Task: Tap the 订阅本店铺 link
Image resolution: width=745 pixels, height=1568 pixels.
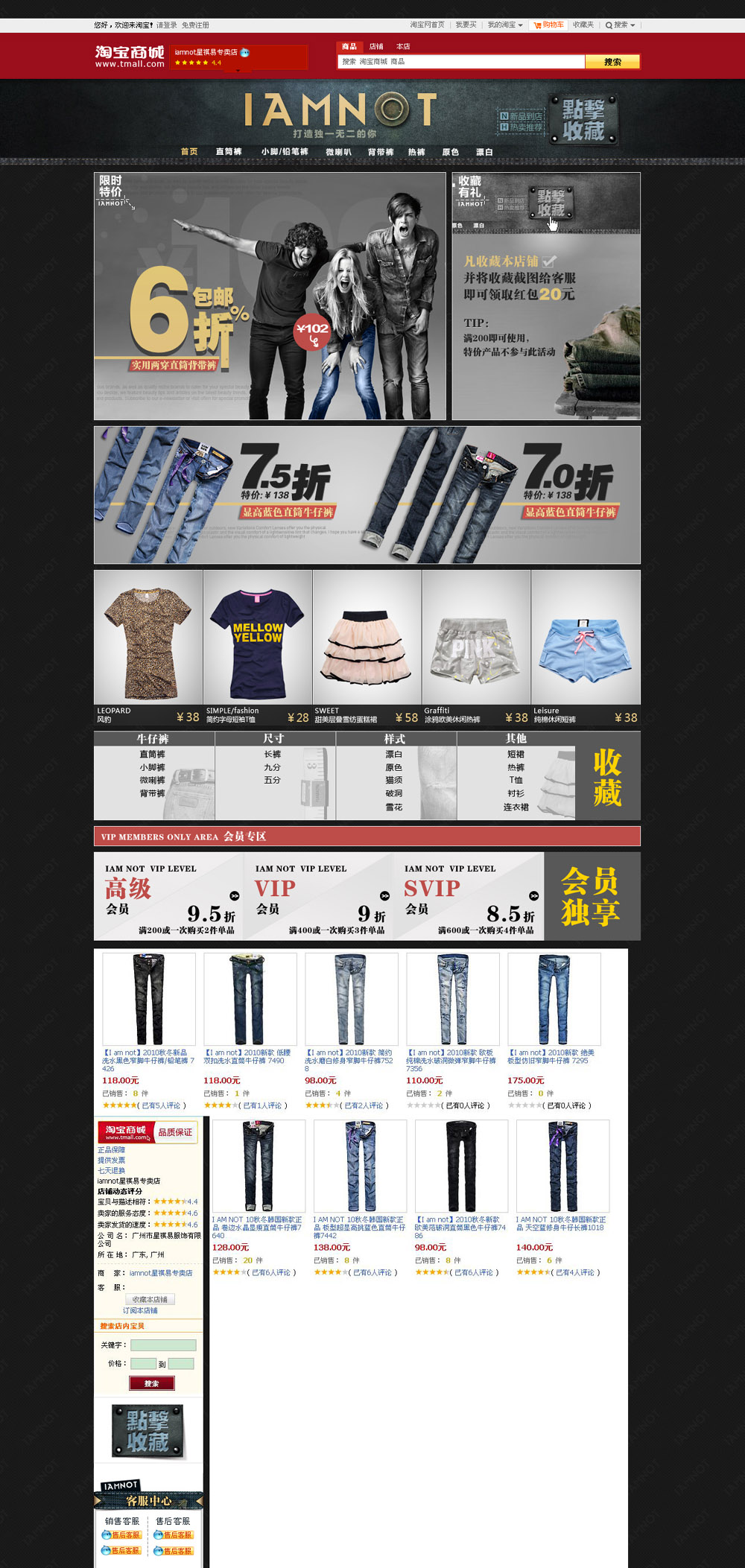Action: coord(140,1310)
